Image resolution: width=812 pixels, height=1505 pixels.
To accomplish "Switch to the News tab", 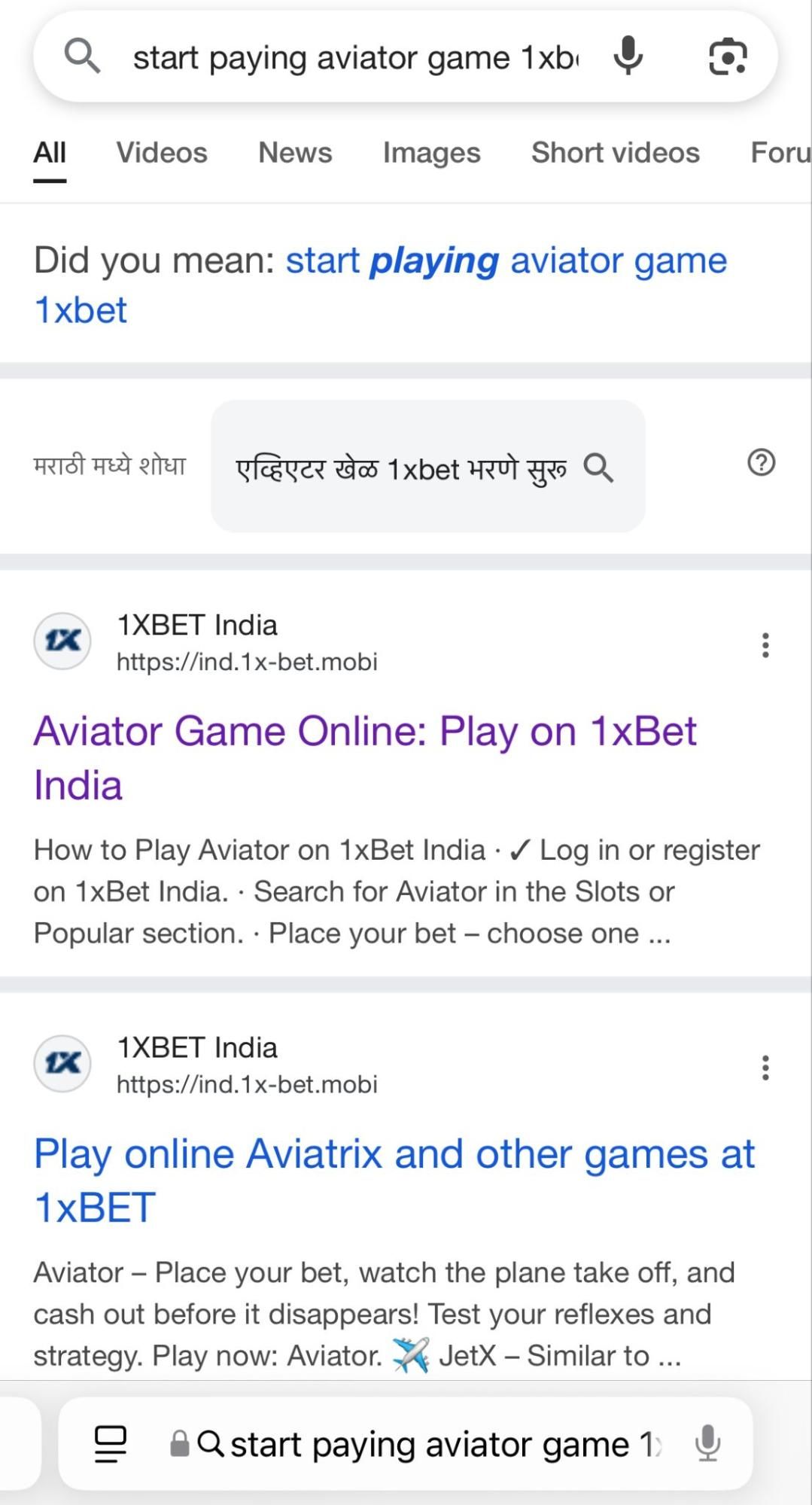I will coord(295,153).
